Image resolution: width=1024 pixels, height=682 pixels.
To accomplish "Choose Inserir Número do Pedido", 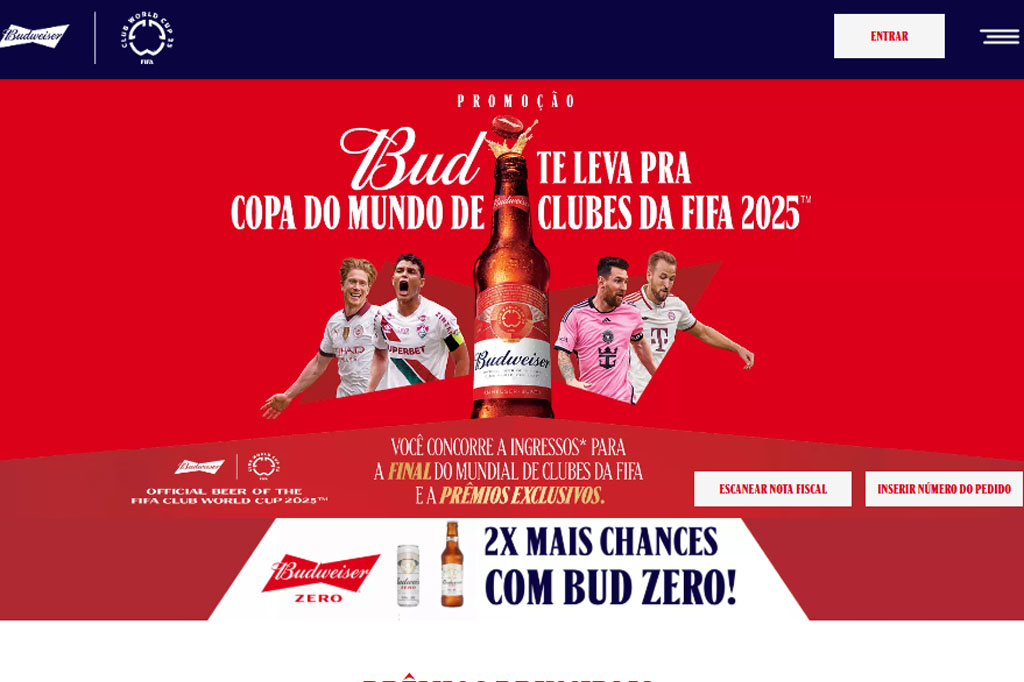I will (x=944, y=489).
